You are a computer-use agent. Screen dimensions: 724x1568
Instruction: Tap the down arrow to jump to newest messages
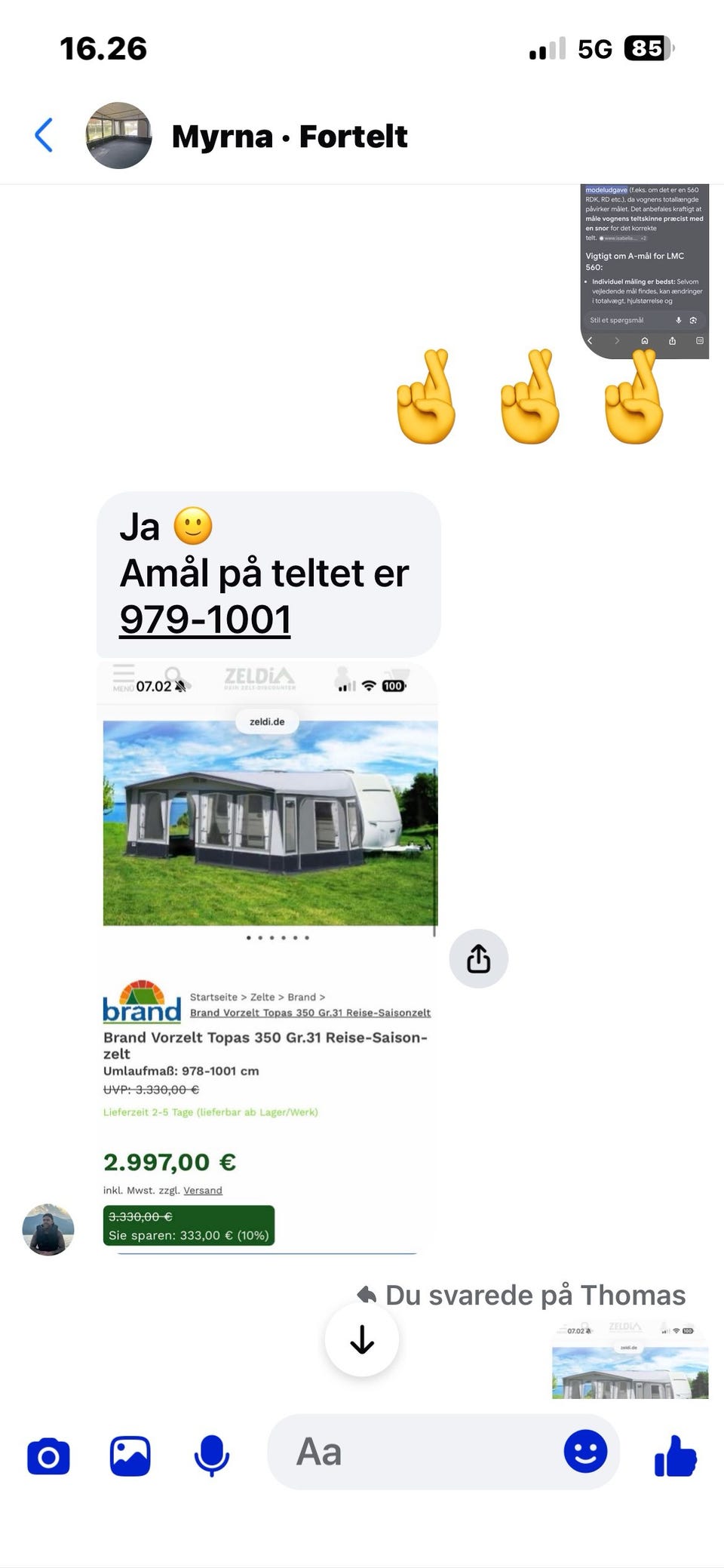362,1338
